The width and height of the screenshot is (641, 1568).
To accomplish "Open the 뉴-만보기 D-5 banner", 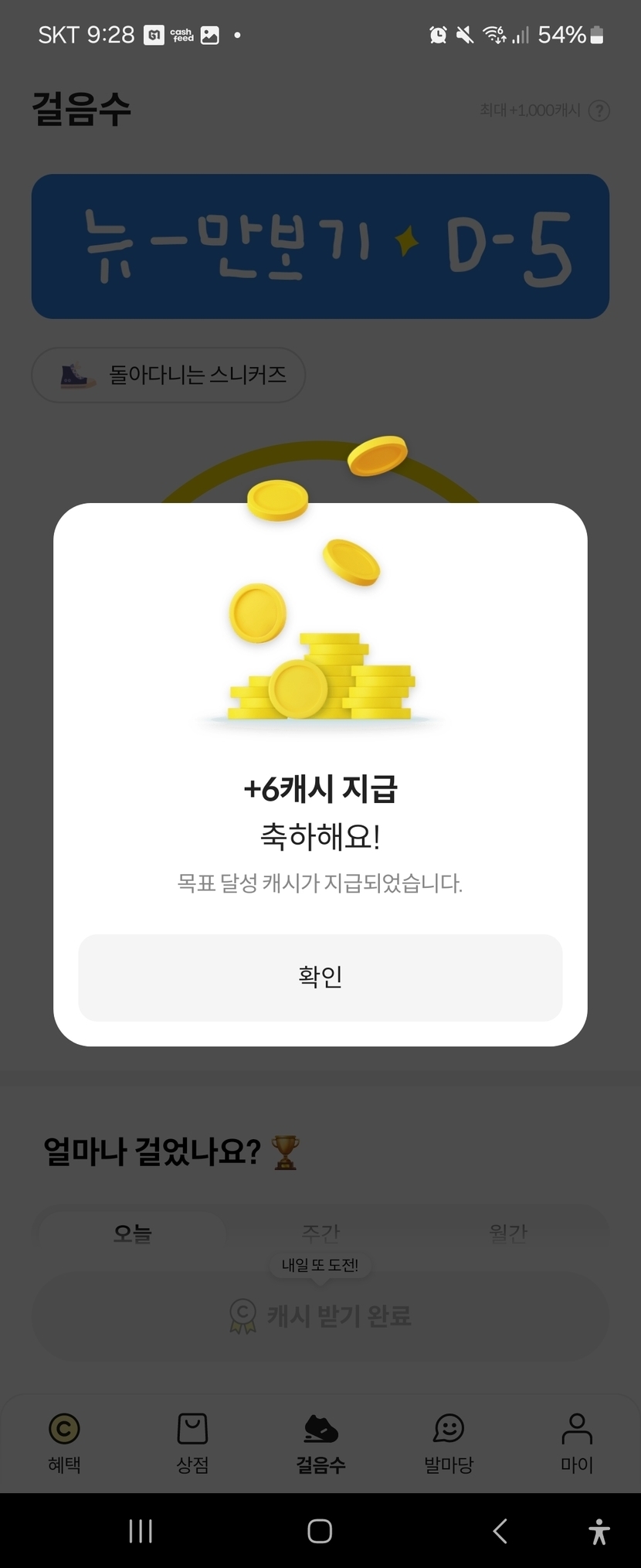I will 320,246.
